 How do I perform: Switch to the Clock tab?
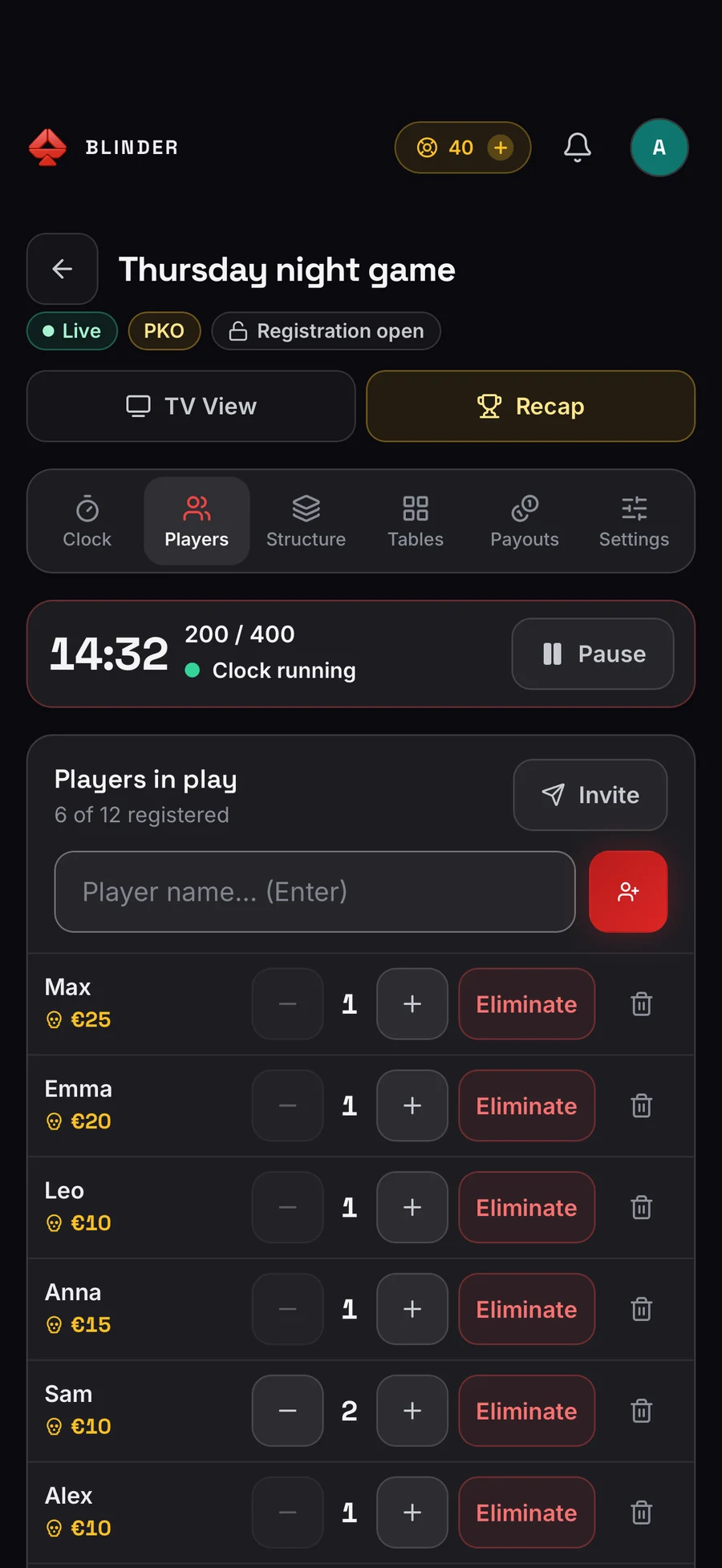87,521
